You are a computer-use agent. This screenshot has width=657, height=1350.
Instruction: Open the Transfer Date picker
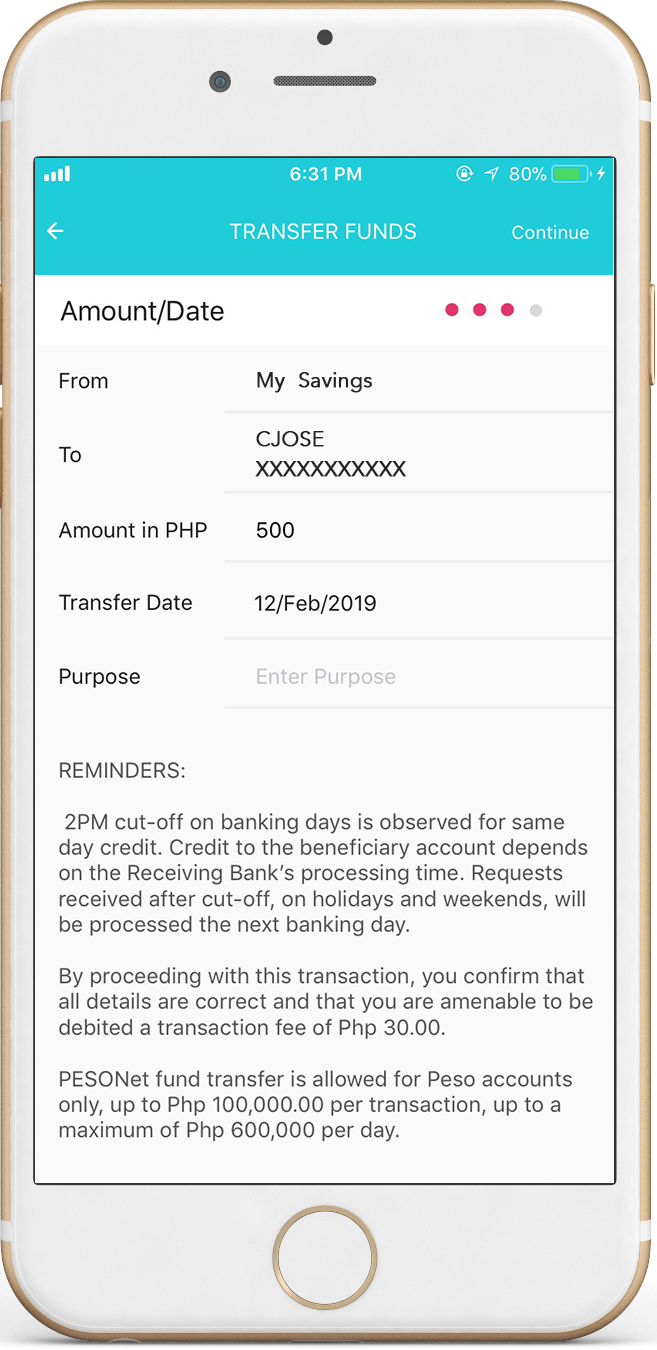tap(418, 603)
